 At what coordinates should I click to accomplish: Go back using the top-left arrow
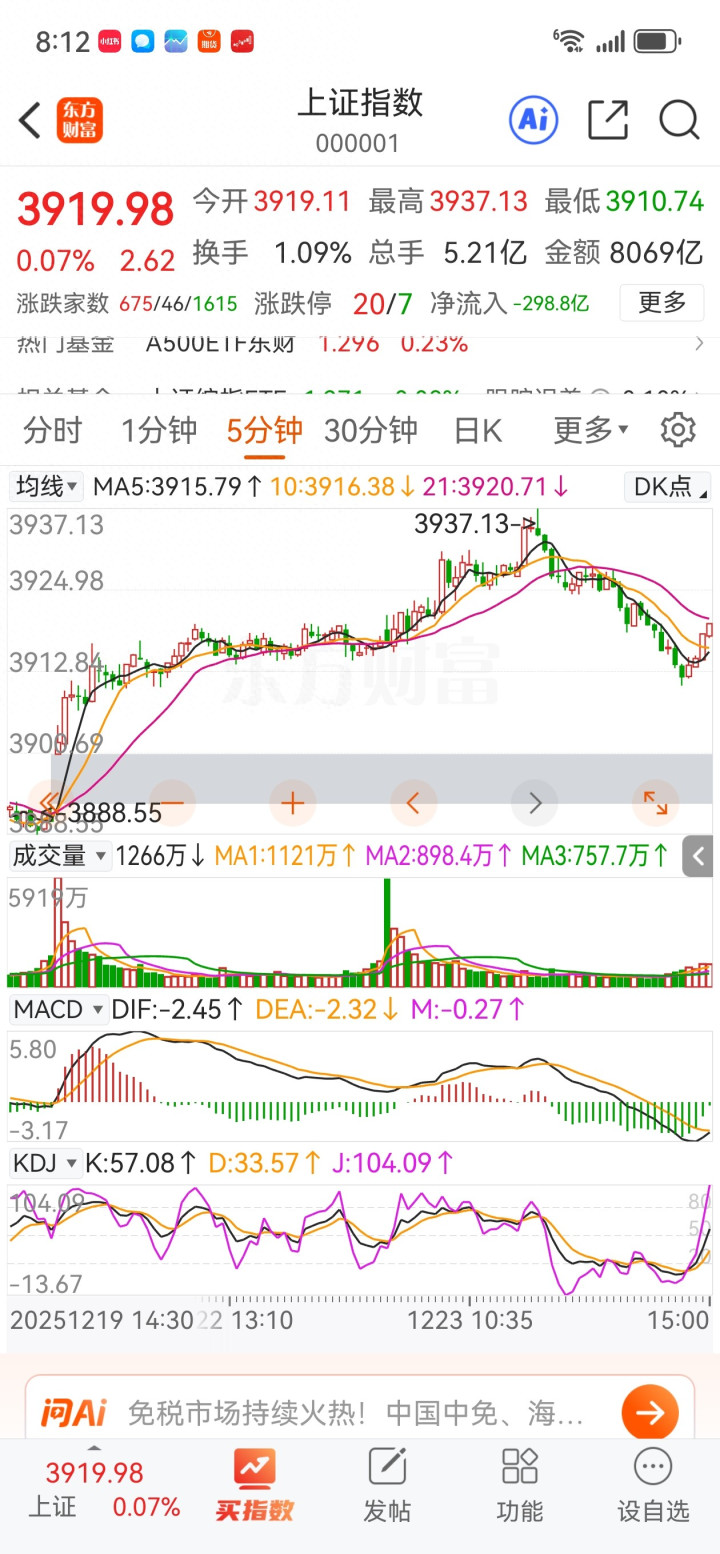pos(31,121)
